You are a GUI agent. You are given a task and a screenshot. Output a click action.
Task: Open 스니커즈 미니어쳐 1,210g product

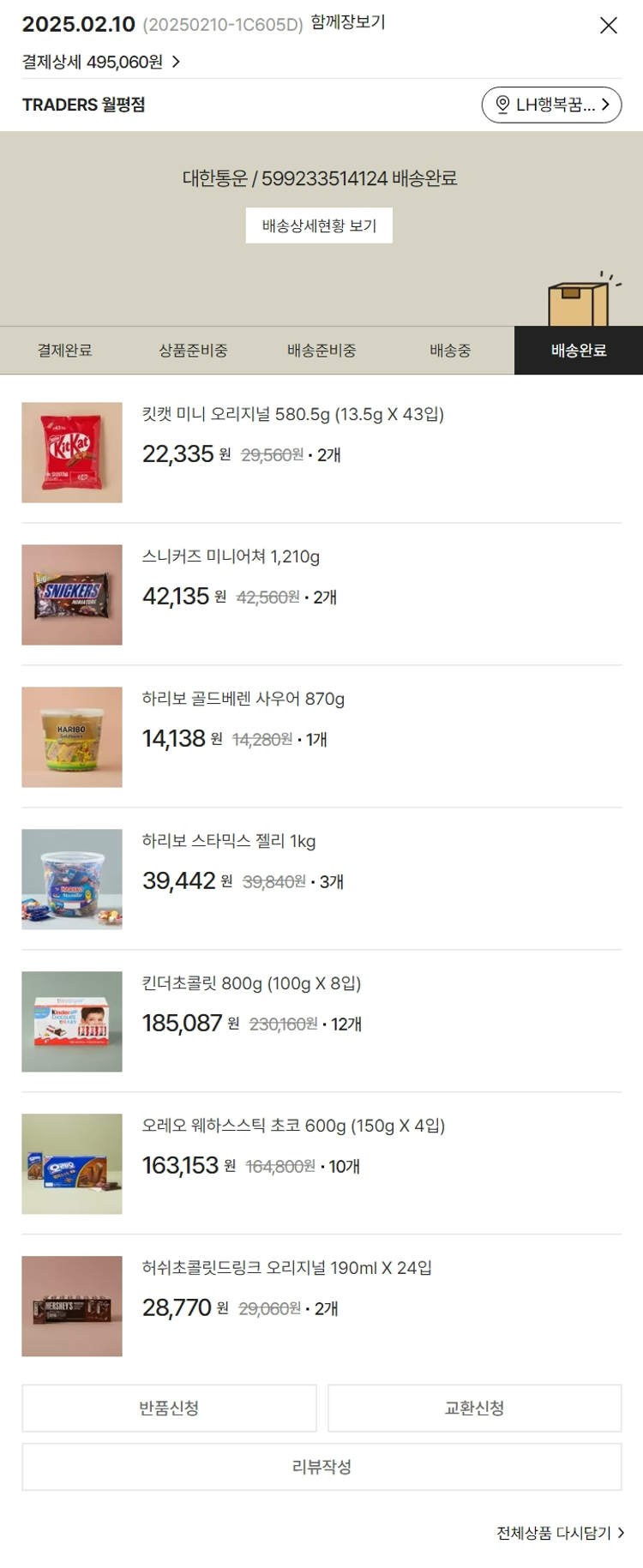pos(231,557)
